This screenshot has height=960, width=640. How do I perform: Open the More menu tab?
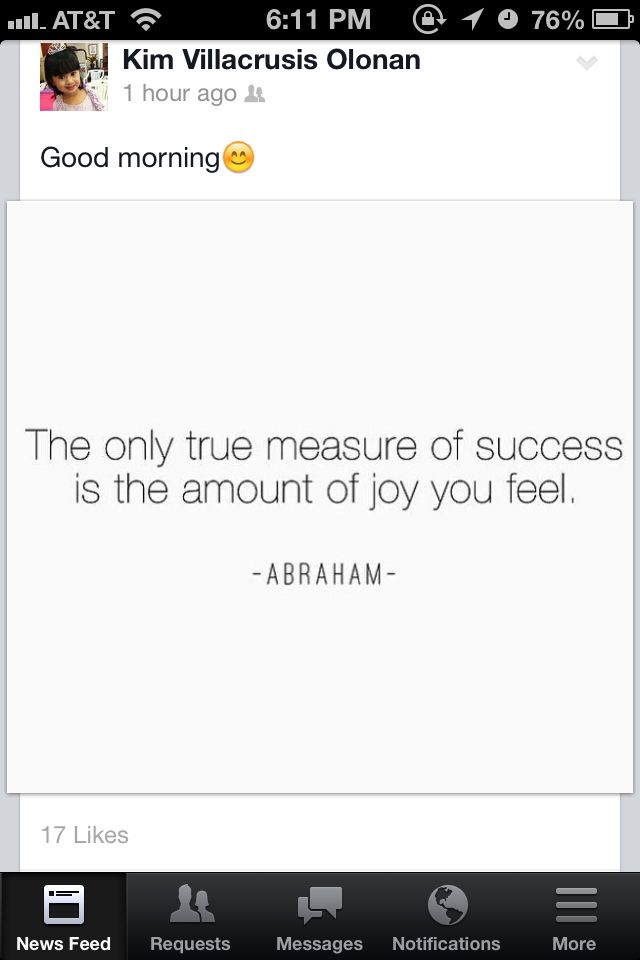[x=574, y=916]
